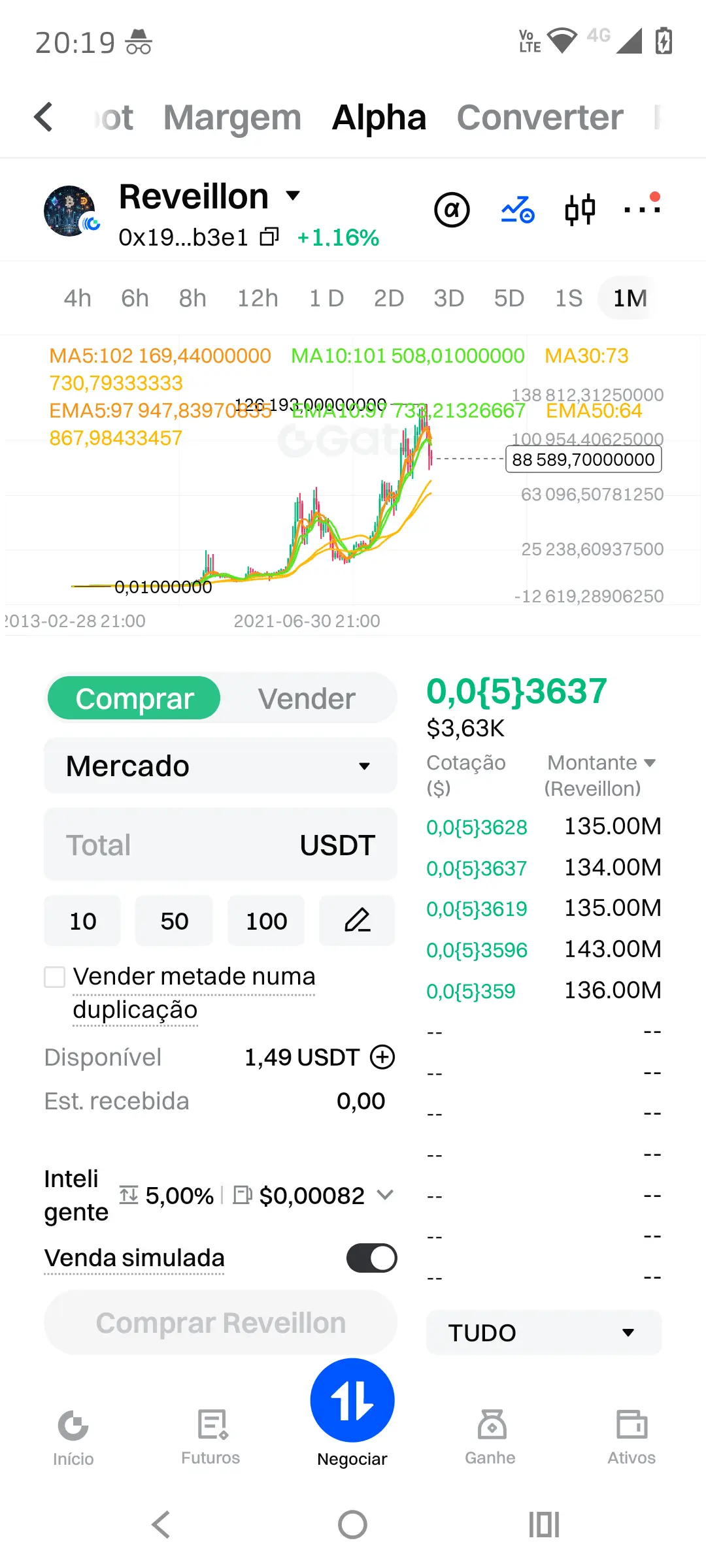This screenshot has width=706, height=1568.
Task: Edit the quick amount presets
Action: click(357, 921)
